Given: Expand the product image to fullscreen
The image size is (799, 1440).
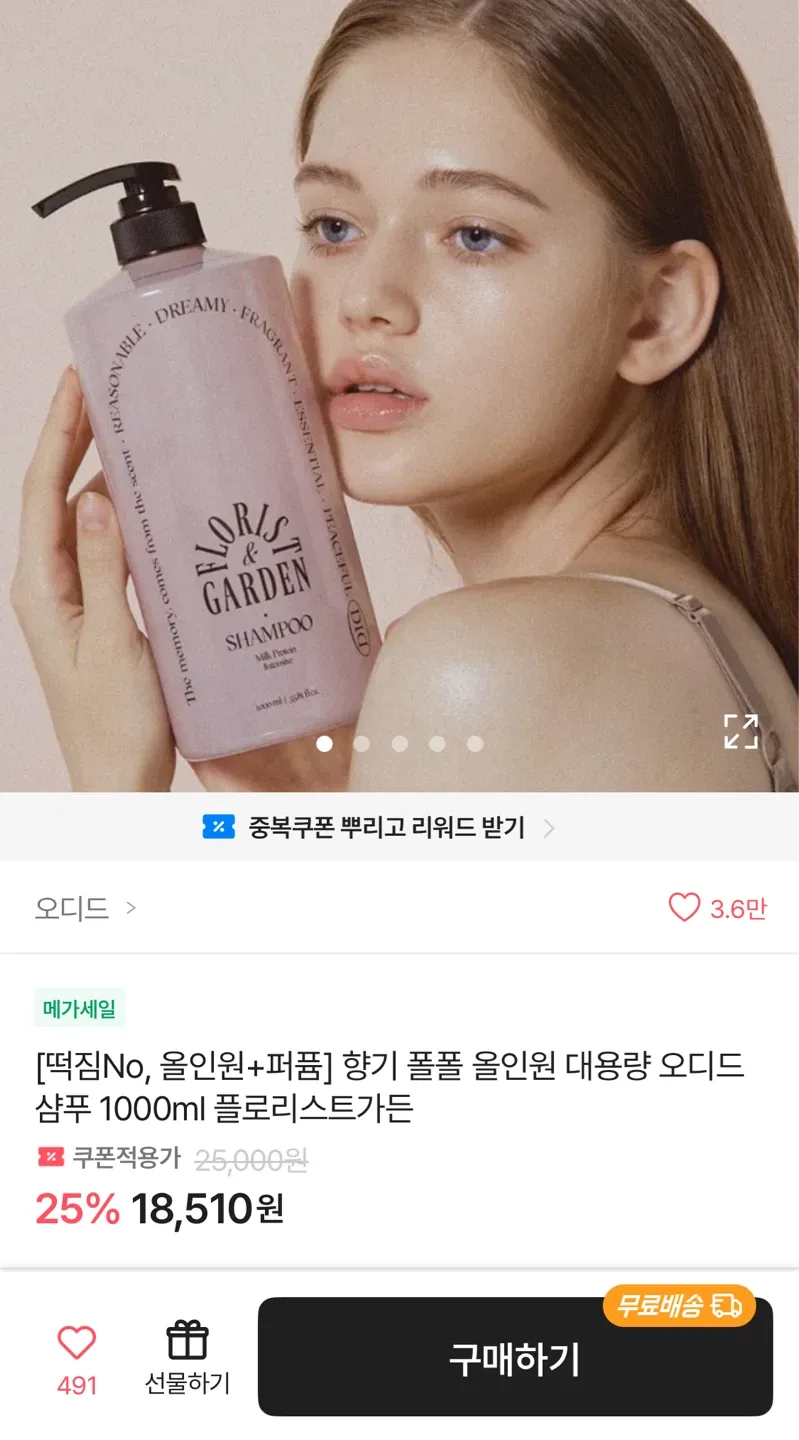Looking at the screenshot, I should [x=741, y=731].
